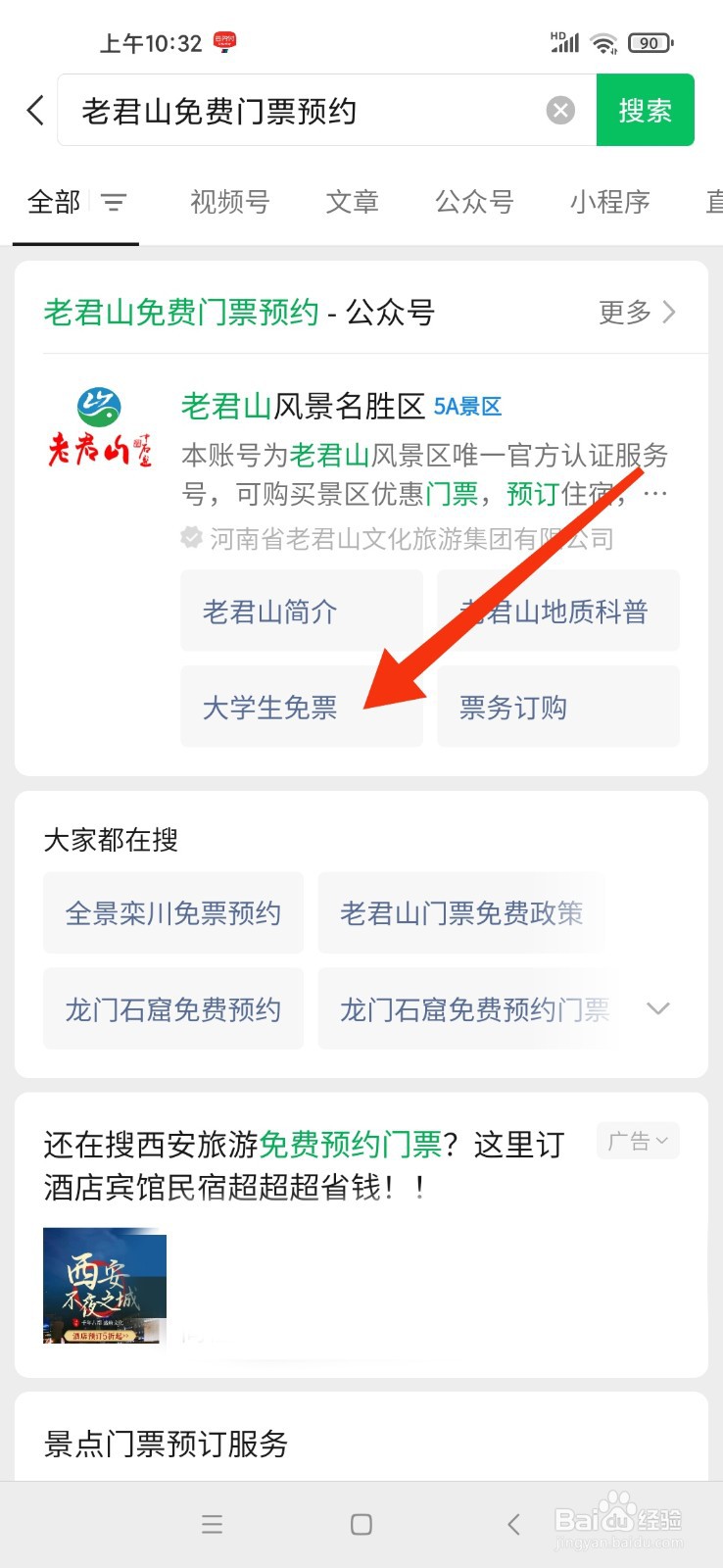Viewport: 723px width, 1568px height.
Task: Tap the filter icon next to 全部 tab
Action: (116, 203)
